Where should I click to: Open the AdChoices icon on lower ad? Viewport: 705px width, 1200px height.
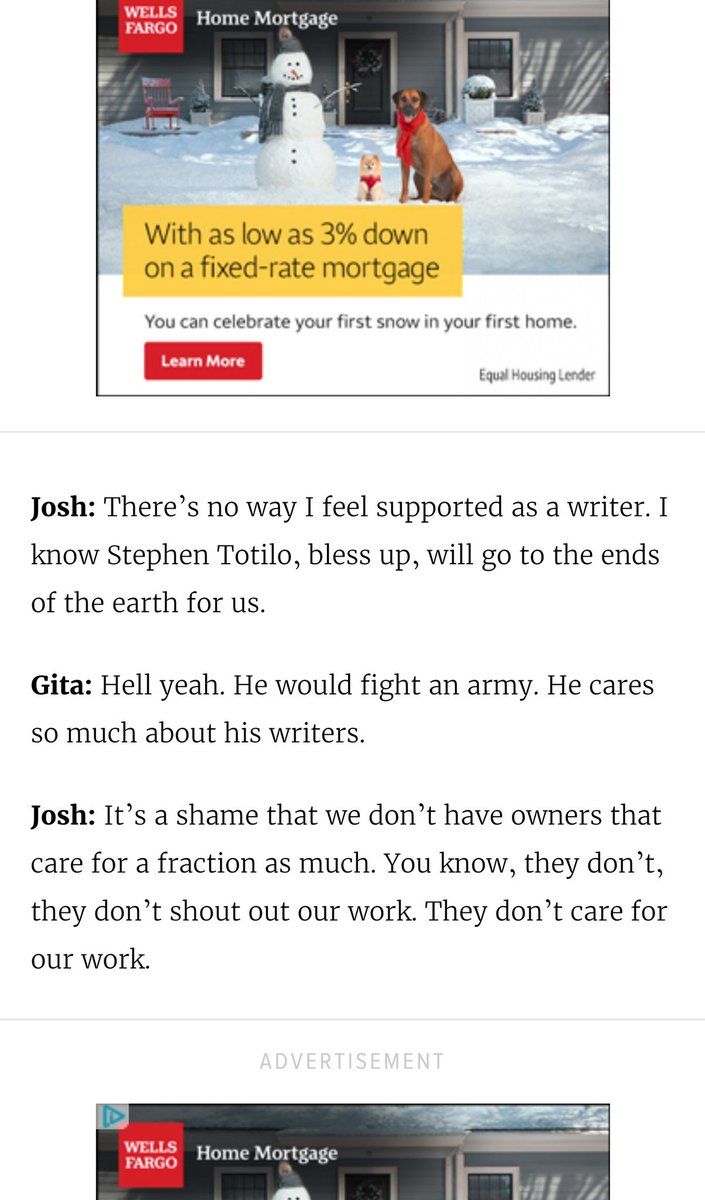(x=114, y=1116)
